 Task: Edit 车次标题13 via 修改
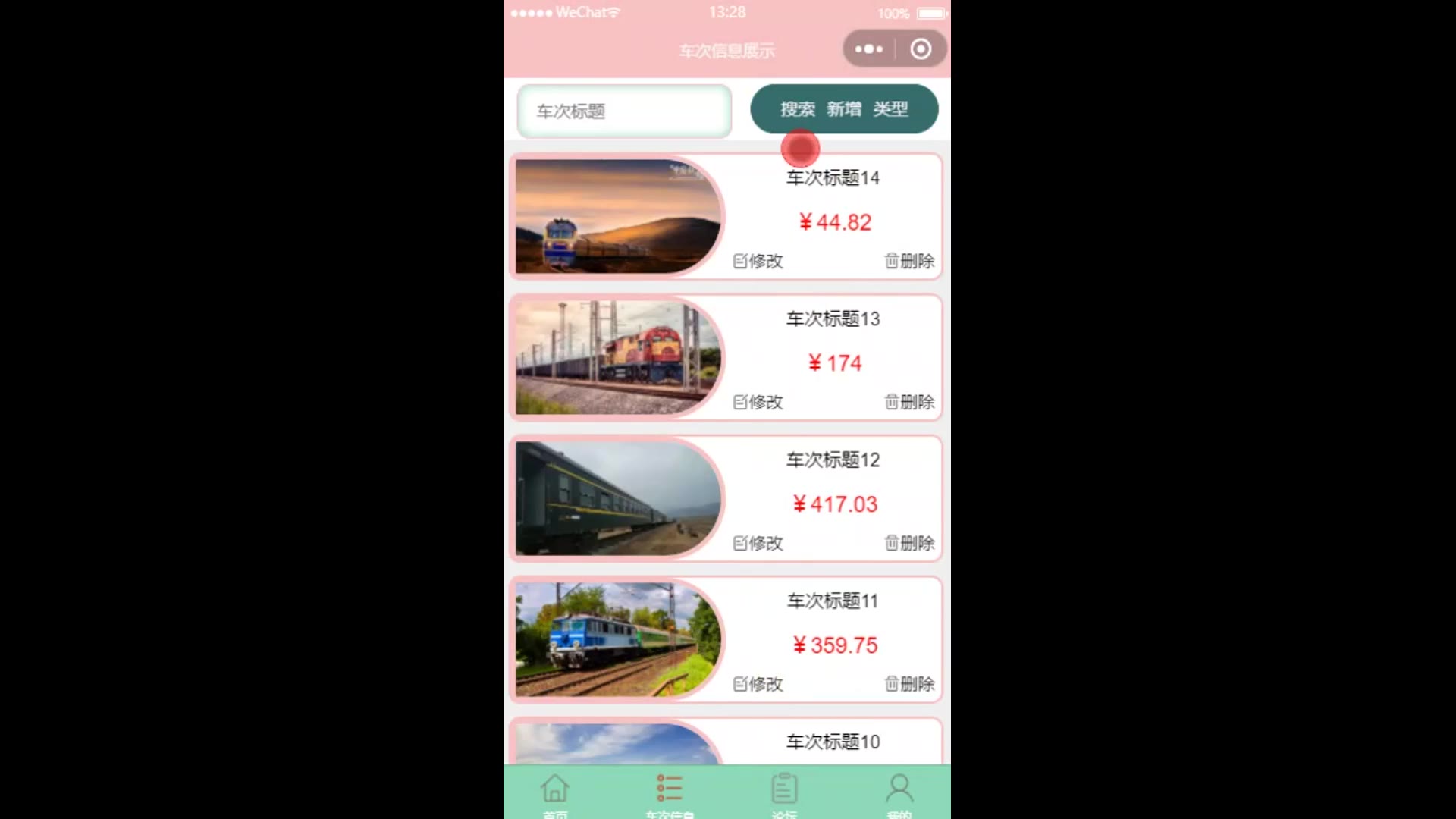pos(758,402)
